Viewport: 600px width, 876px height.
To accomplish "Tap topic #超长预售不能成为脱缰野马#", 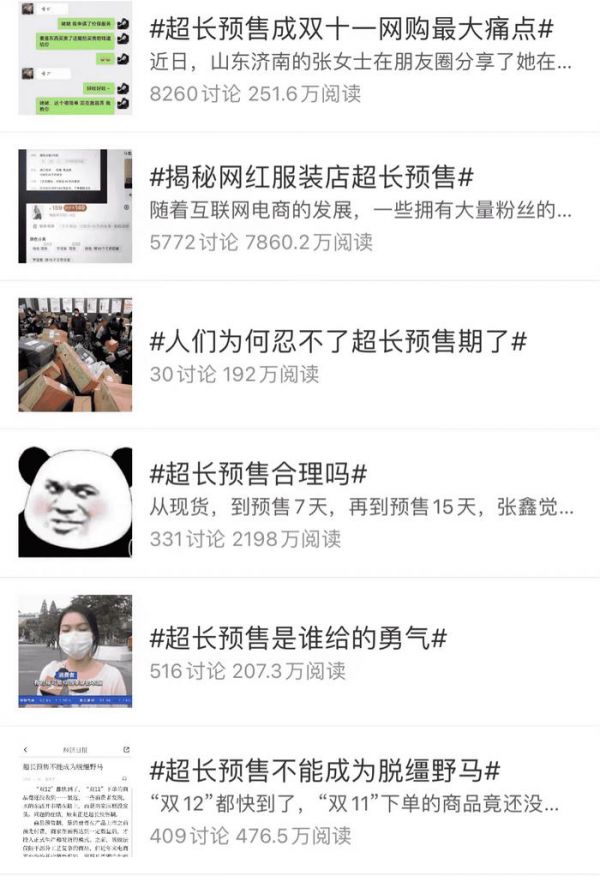I will coord(324,770).
